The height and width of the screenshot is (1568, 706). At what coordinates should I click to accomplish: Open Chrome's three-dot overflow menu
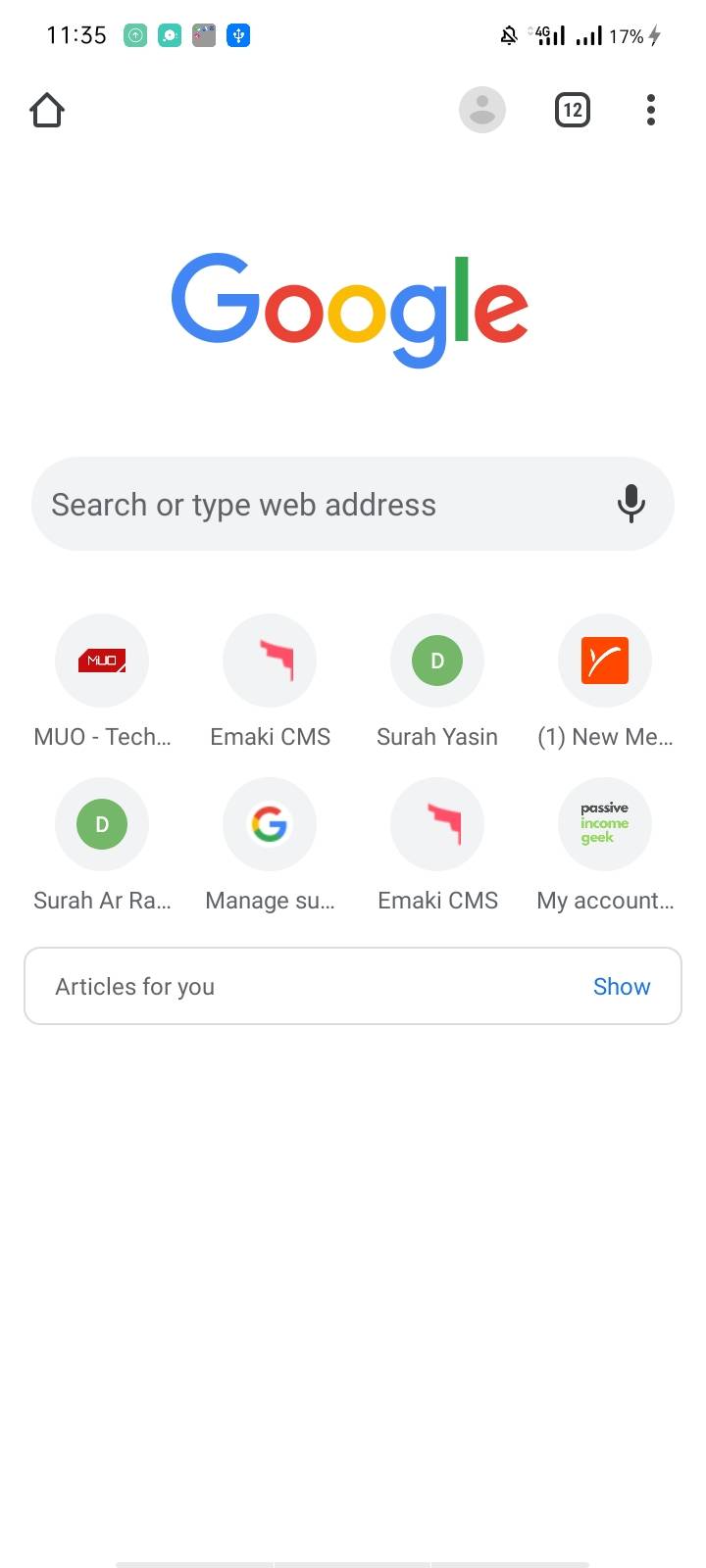tap(650, 110)
